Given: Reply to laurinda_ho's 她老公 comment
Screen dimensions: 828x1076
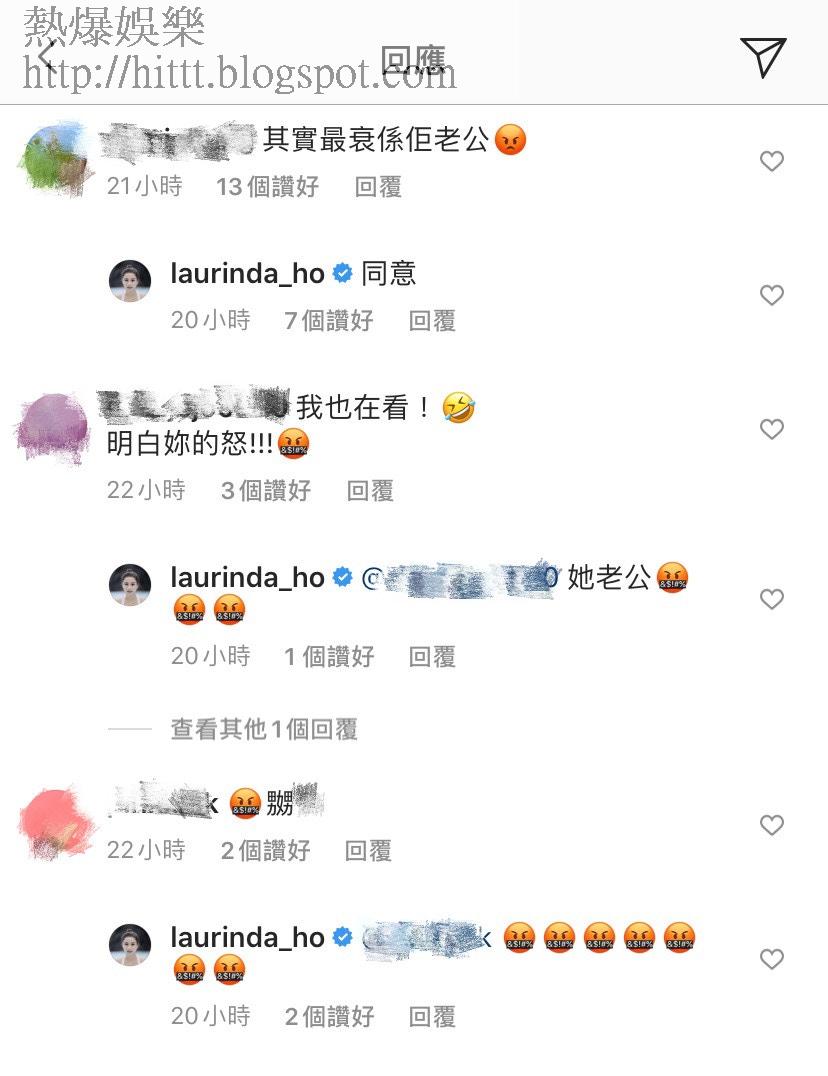Looking at the screenshot, I should [432, 657].
